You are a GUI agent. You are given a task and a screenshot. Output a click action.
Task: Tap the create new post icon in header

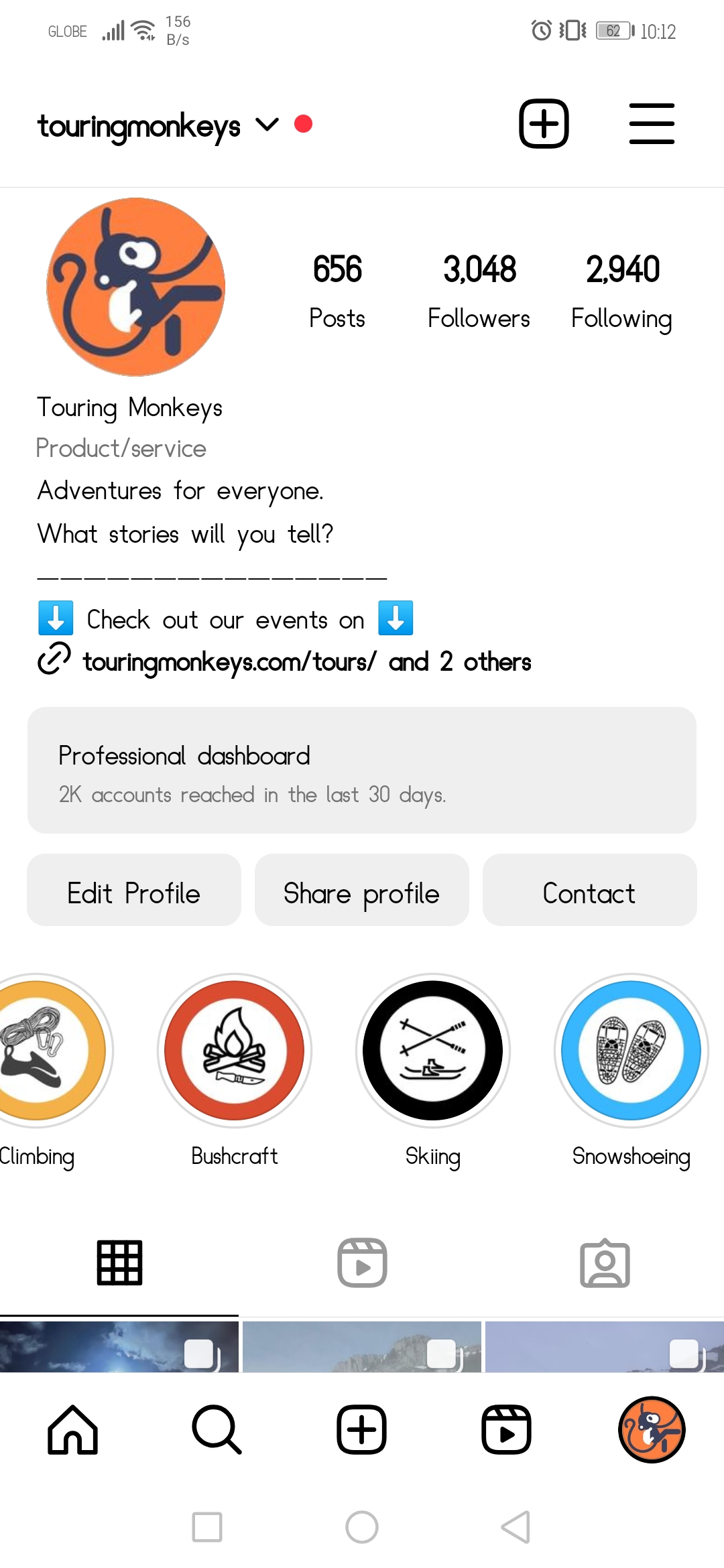tap(544, 124)
